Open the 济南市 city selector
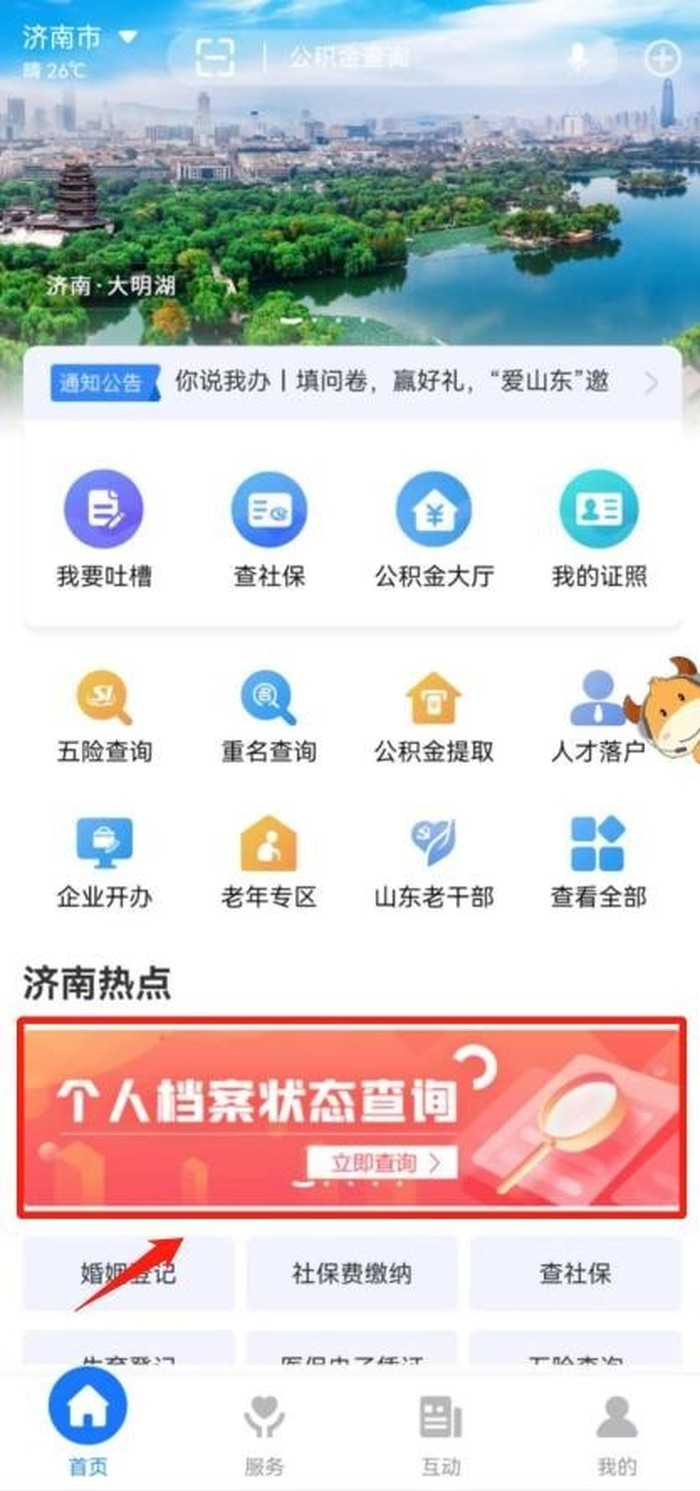The image size is (700, 1491). tap(78, 39)
